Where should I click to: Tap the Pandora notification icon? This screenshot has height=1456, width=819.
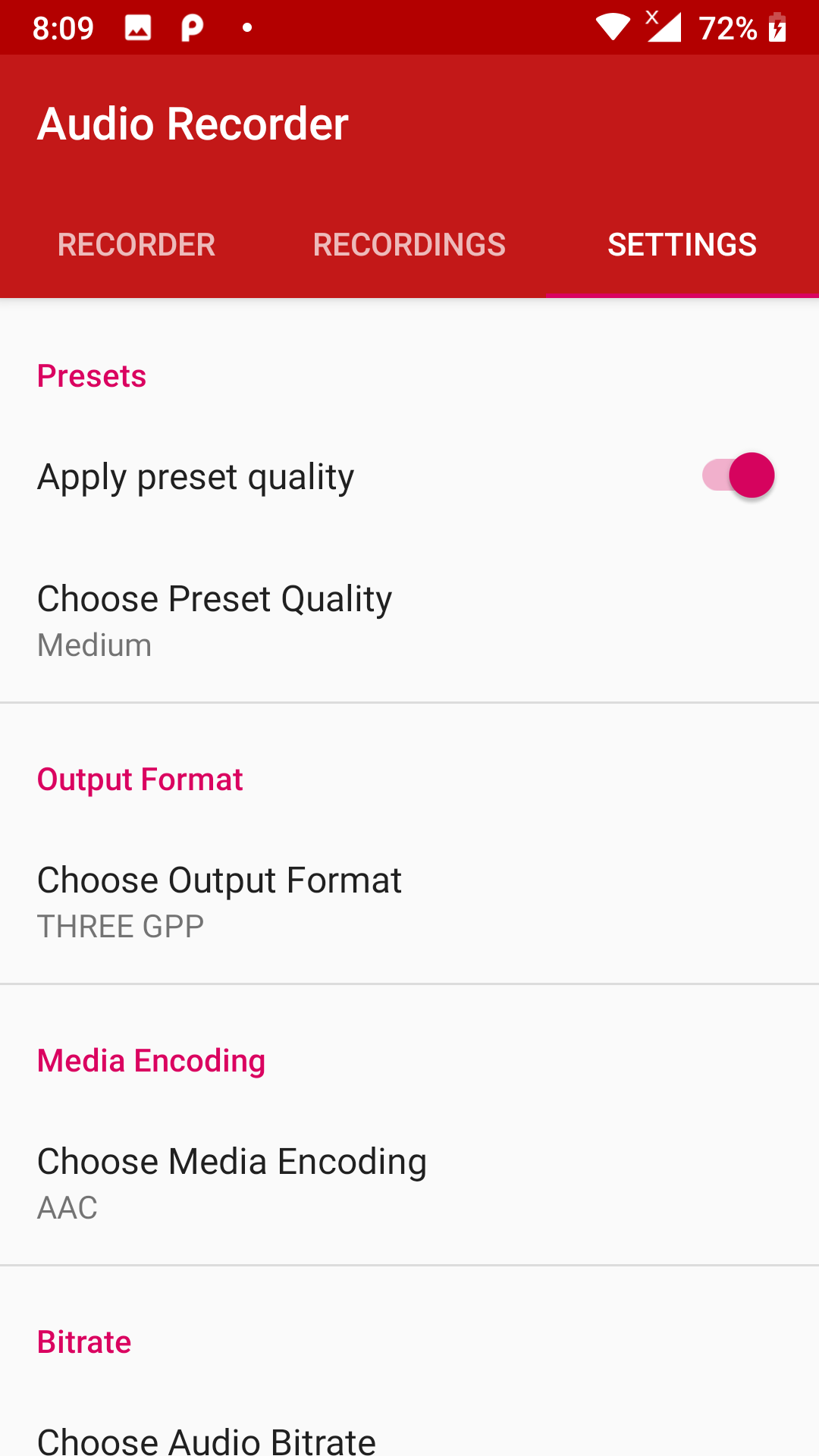click(x=192, y=27)
